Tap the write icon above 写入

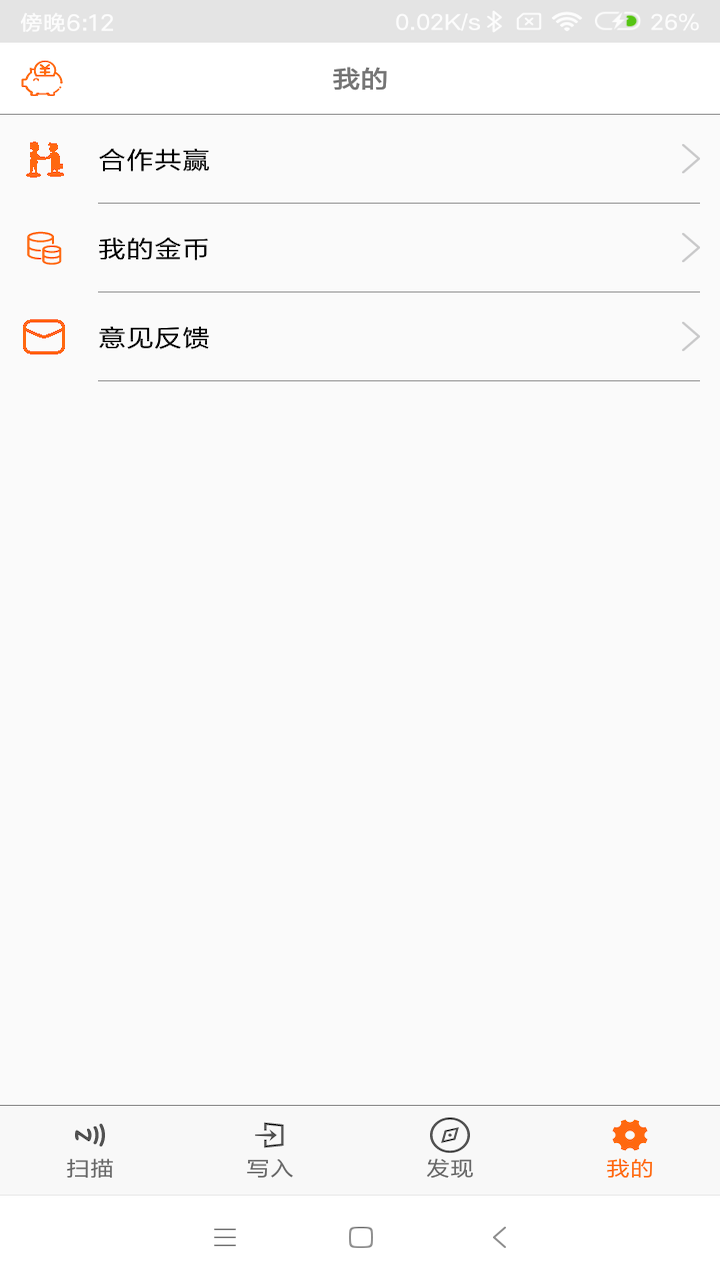pos(269,1135)
